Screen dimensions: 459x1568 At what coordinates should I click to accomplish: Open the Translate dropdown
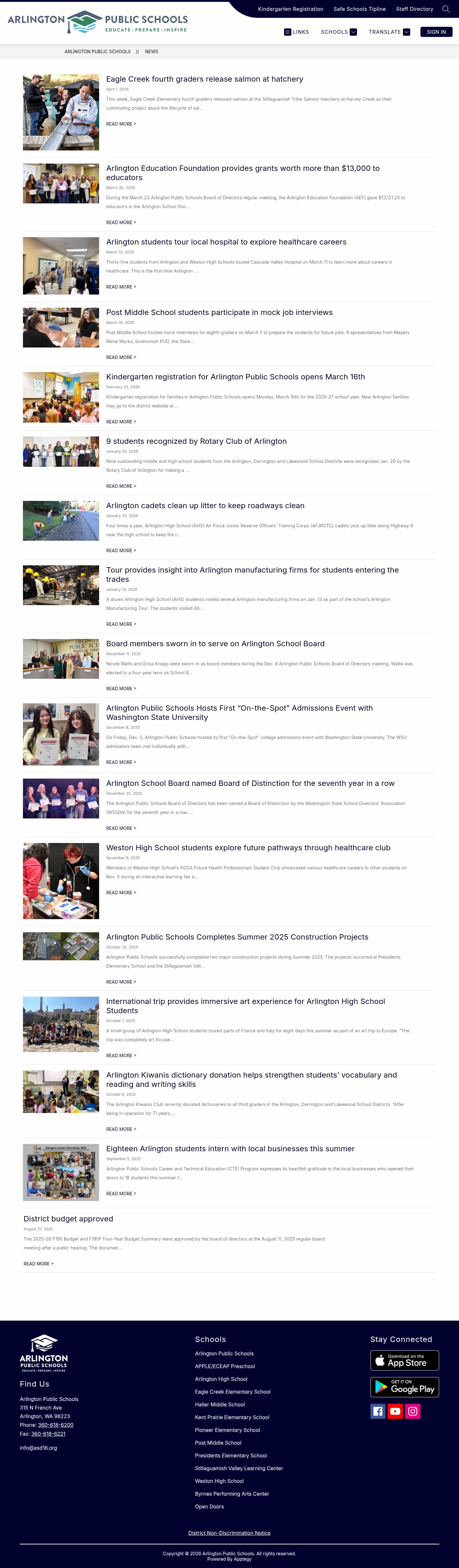click(389, 32)
